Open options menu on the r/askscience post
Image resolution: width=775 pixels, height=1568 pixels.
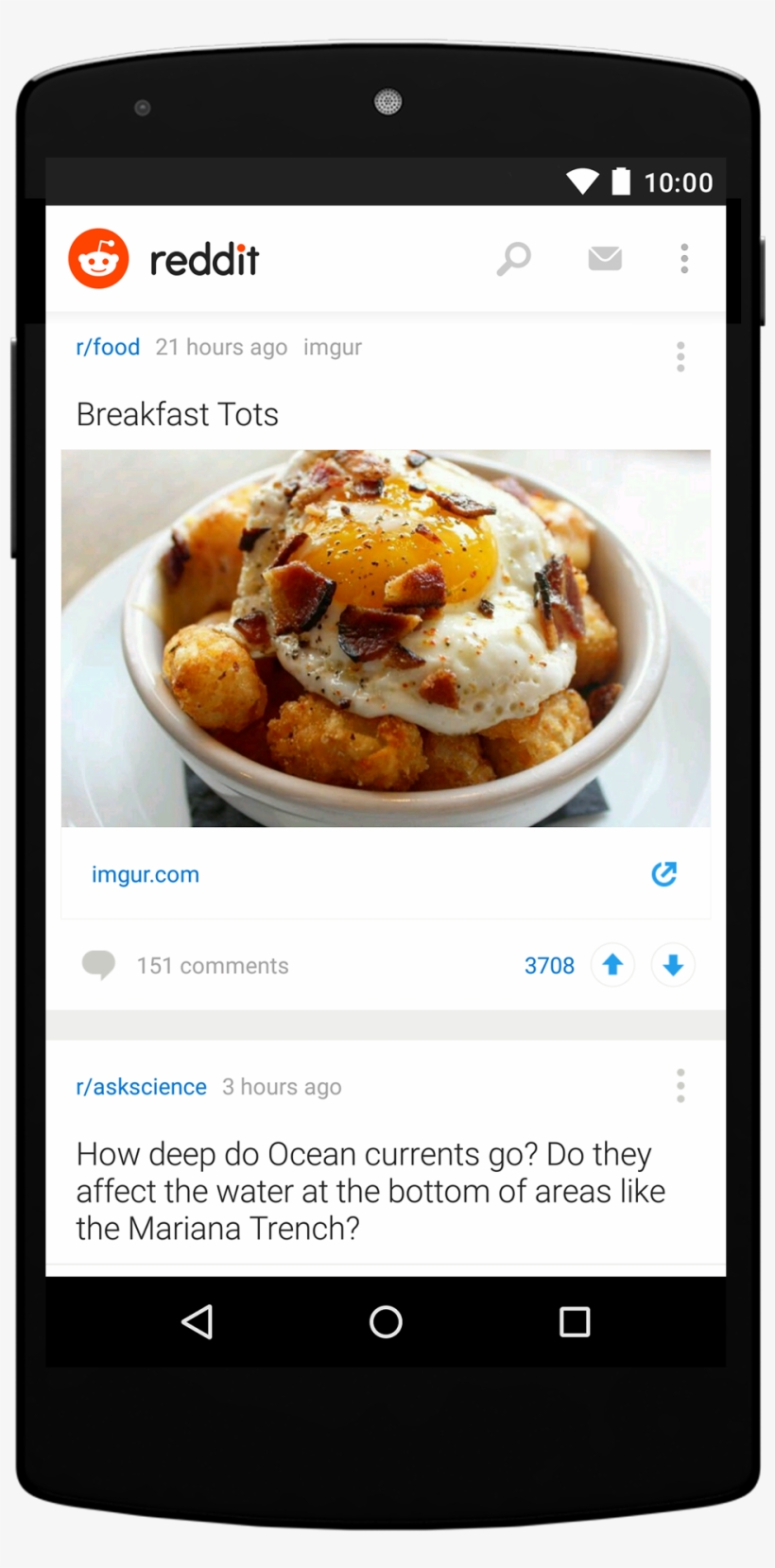click(x=680, y=1086)
